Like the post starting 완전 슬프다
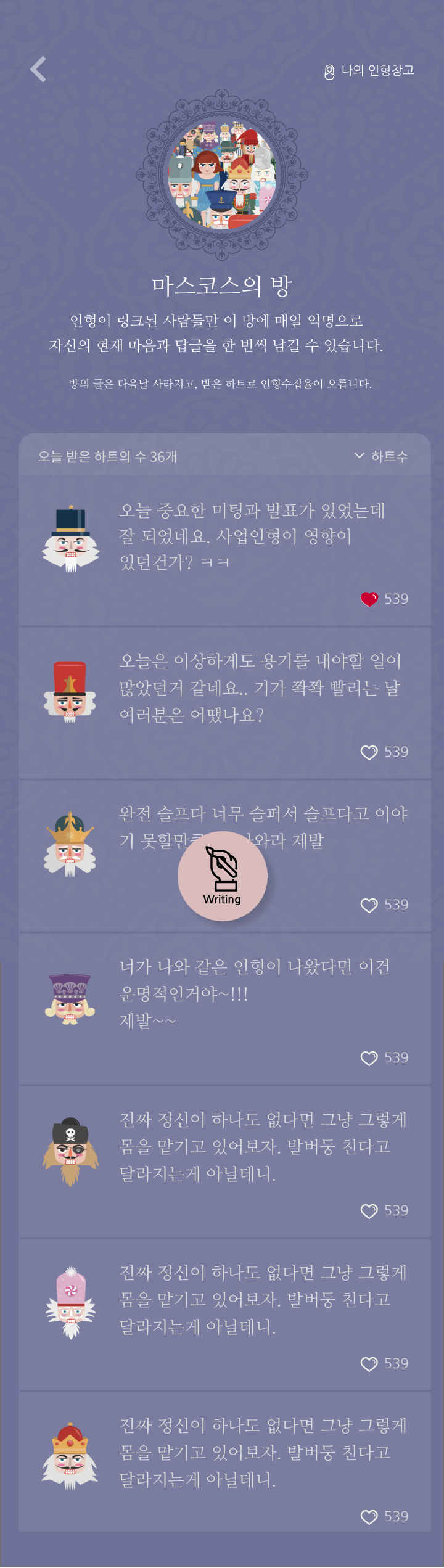444x1568 pixels. (x=369, y=905)
